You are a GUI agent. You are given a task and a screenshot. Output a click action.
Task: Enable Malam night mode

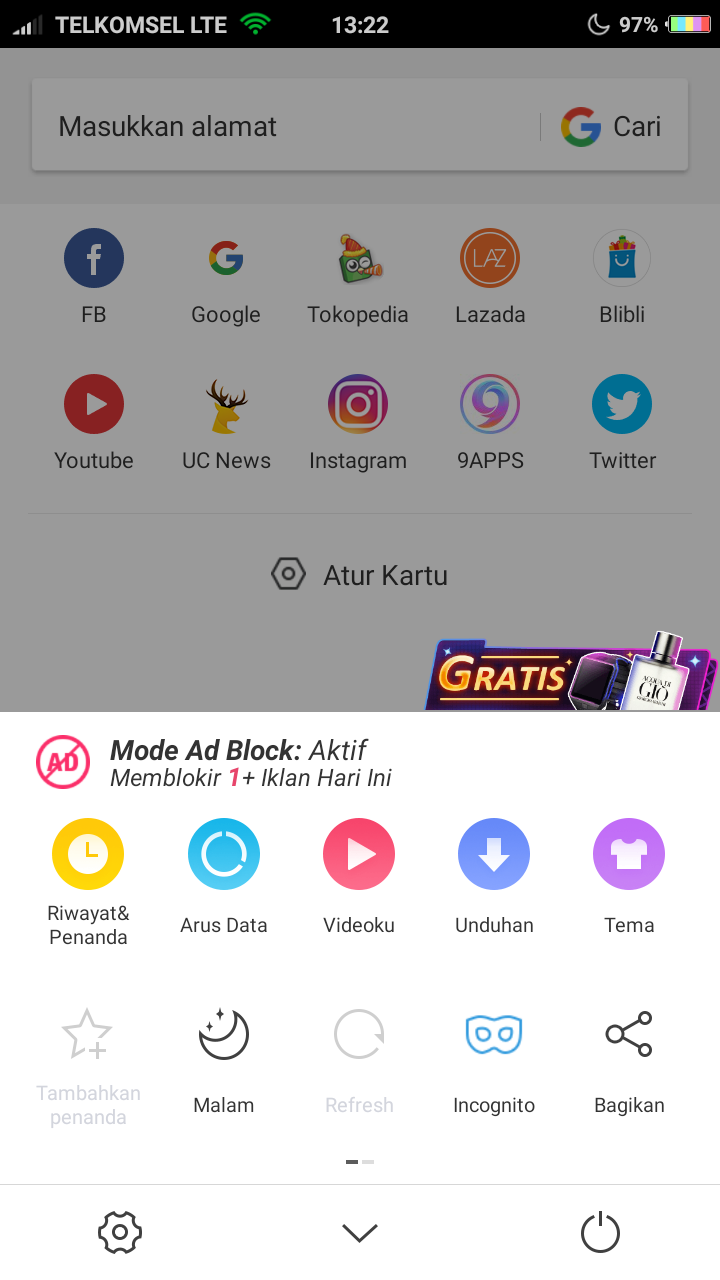[224, 1034]
